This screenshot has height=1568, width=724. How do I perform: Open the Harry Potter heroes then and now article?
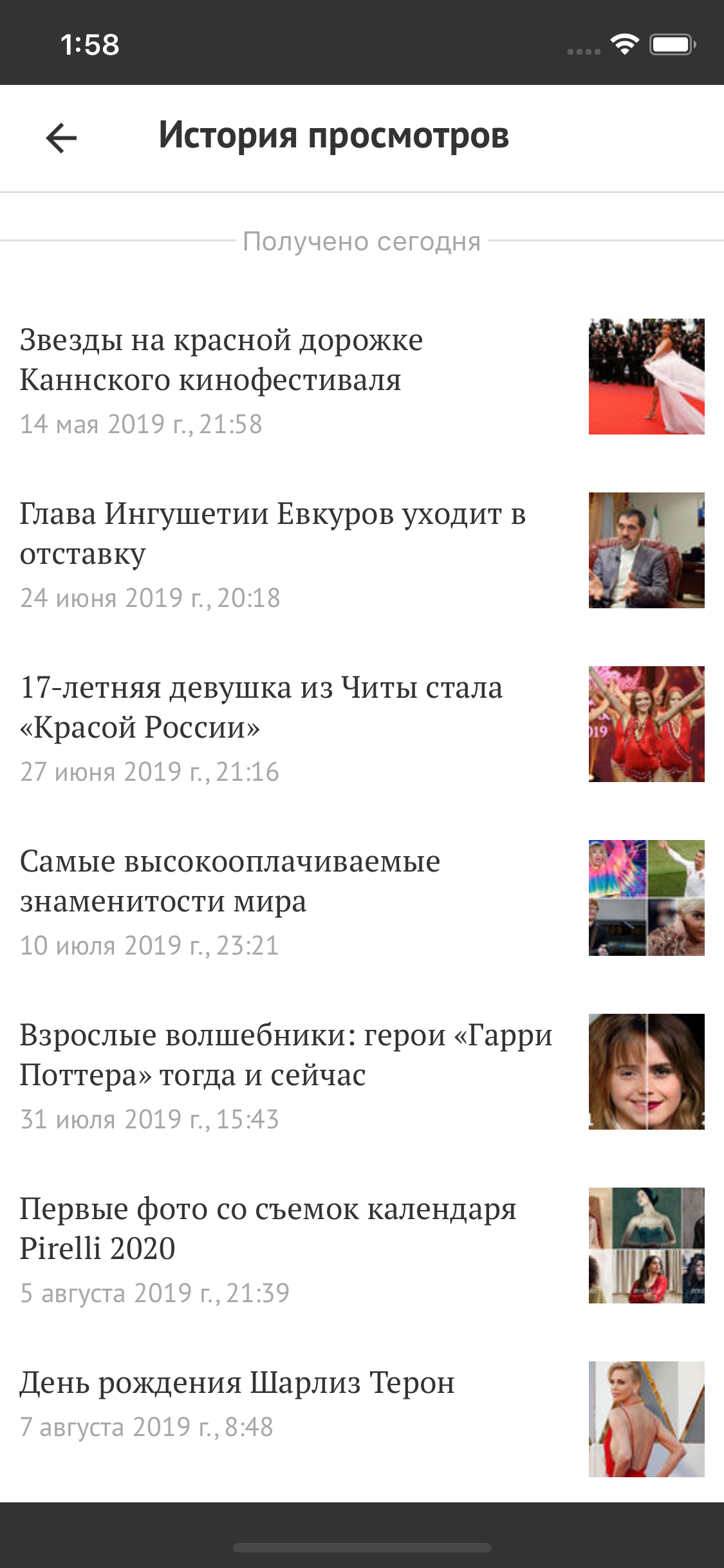point(362,1072)
